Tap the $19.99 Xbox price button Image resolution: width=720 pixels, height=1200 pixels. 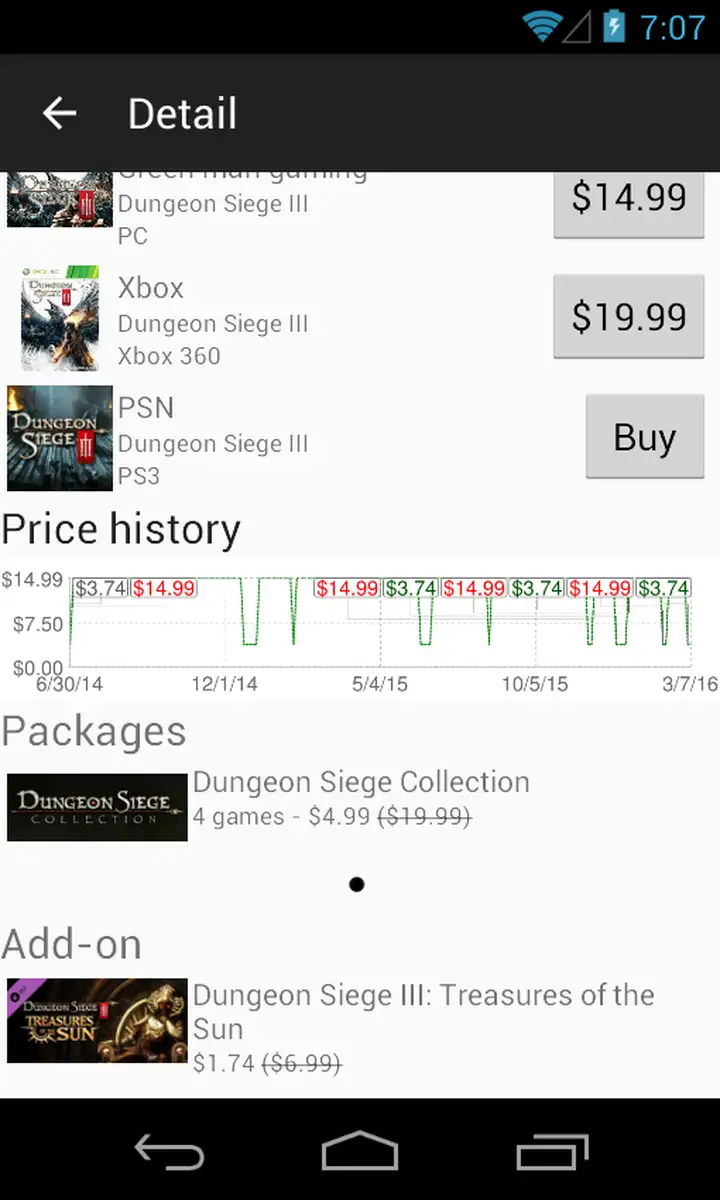[629, 317]
